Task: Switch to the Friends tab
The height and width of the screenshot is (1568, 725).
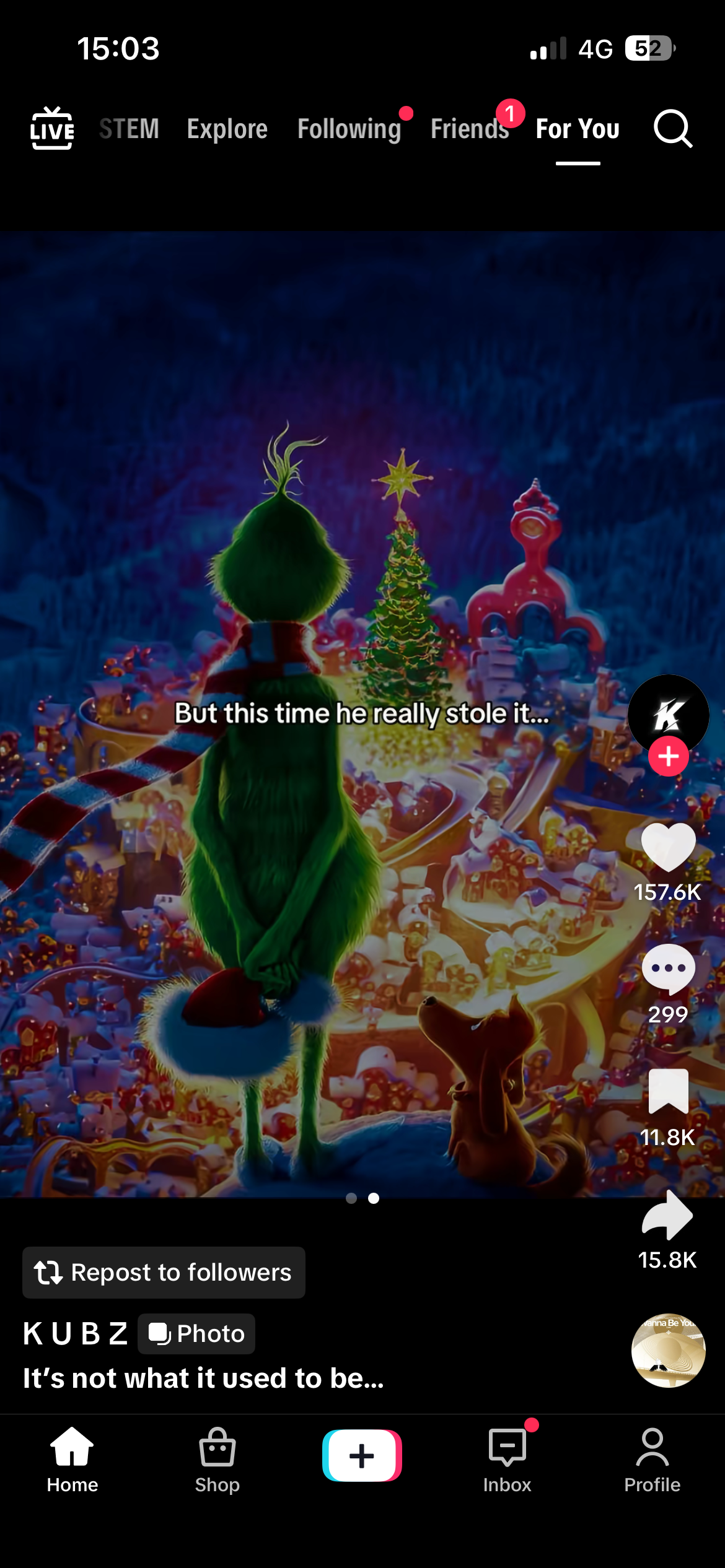Action: click(x=469, y=129)
